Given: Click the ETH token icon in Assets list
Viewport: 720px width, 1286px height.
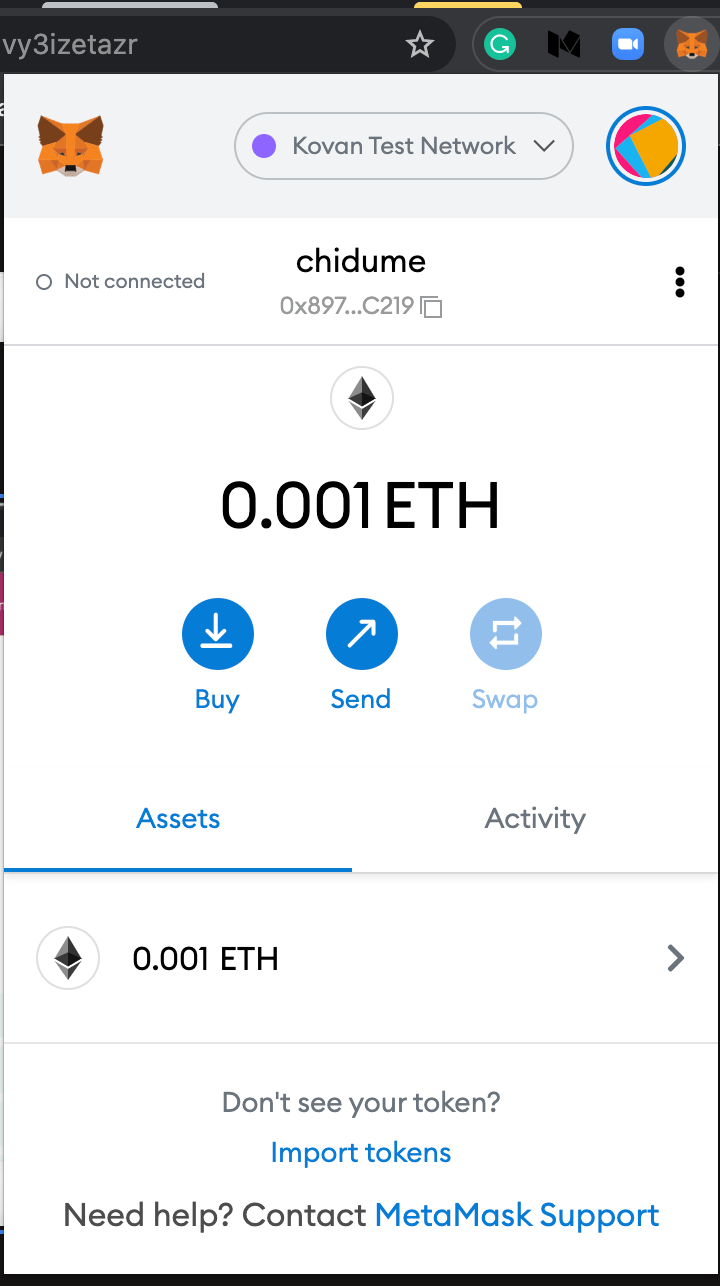Looking at the screenshot, I should pos(67,957).
